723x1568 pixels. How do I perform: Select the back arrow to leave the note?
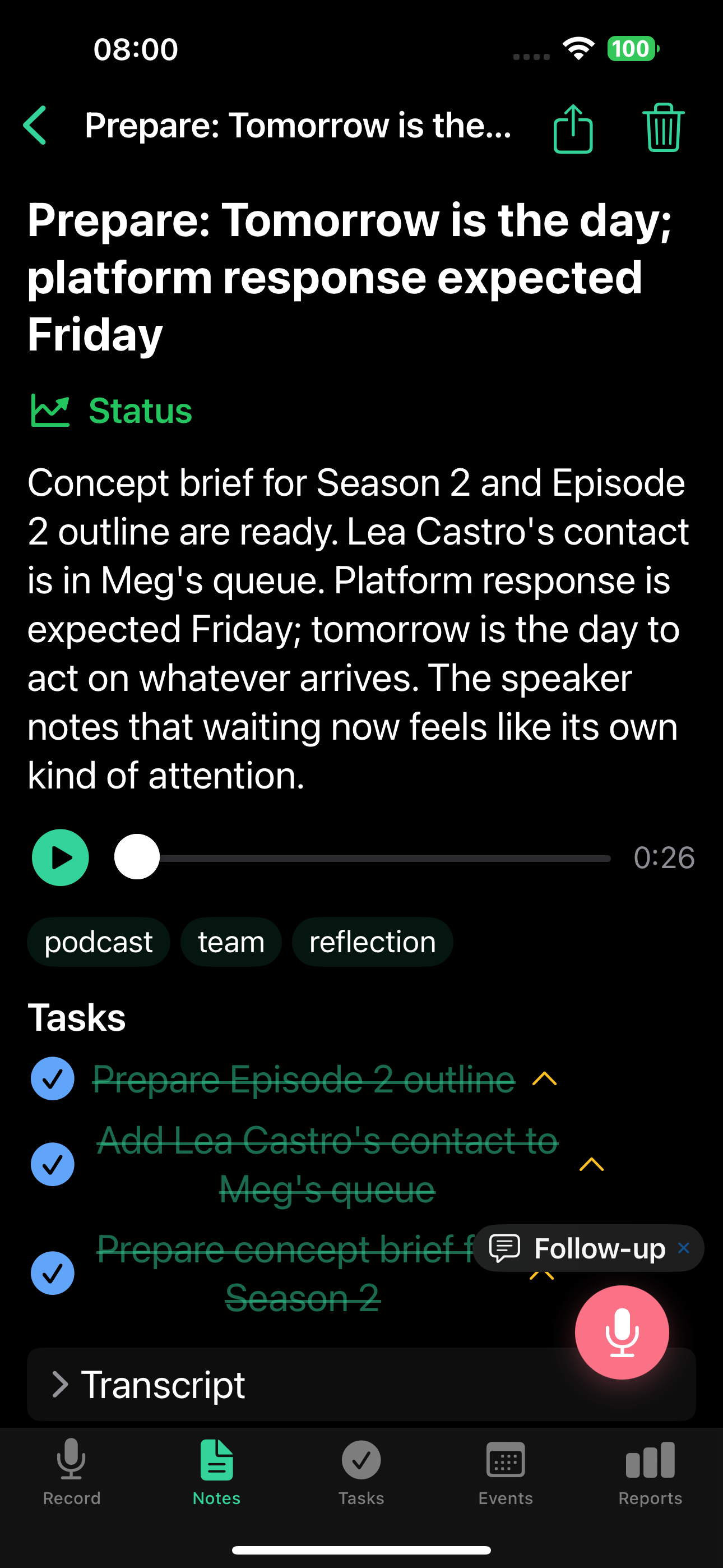click(35, 127)
